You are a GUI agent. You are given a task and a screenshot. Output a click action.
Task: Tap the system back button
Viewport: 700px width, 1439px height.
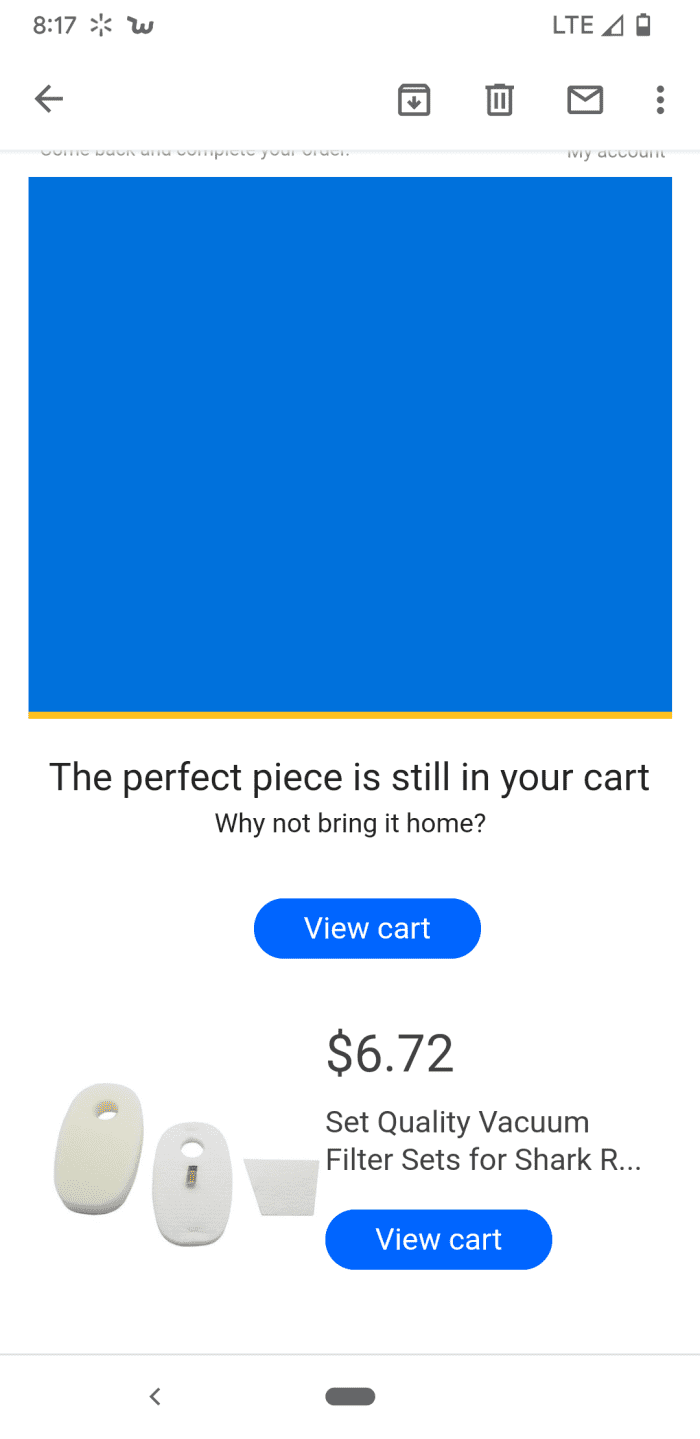click(155, 1396)
